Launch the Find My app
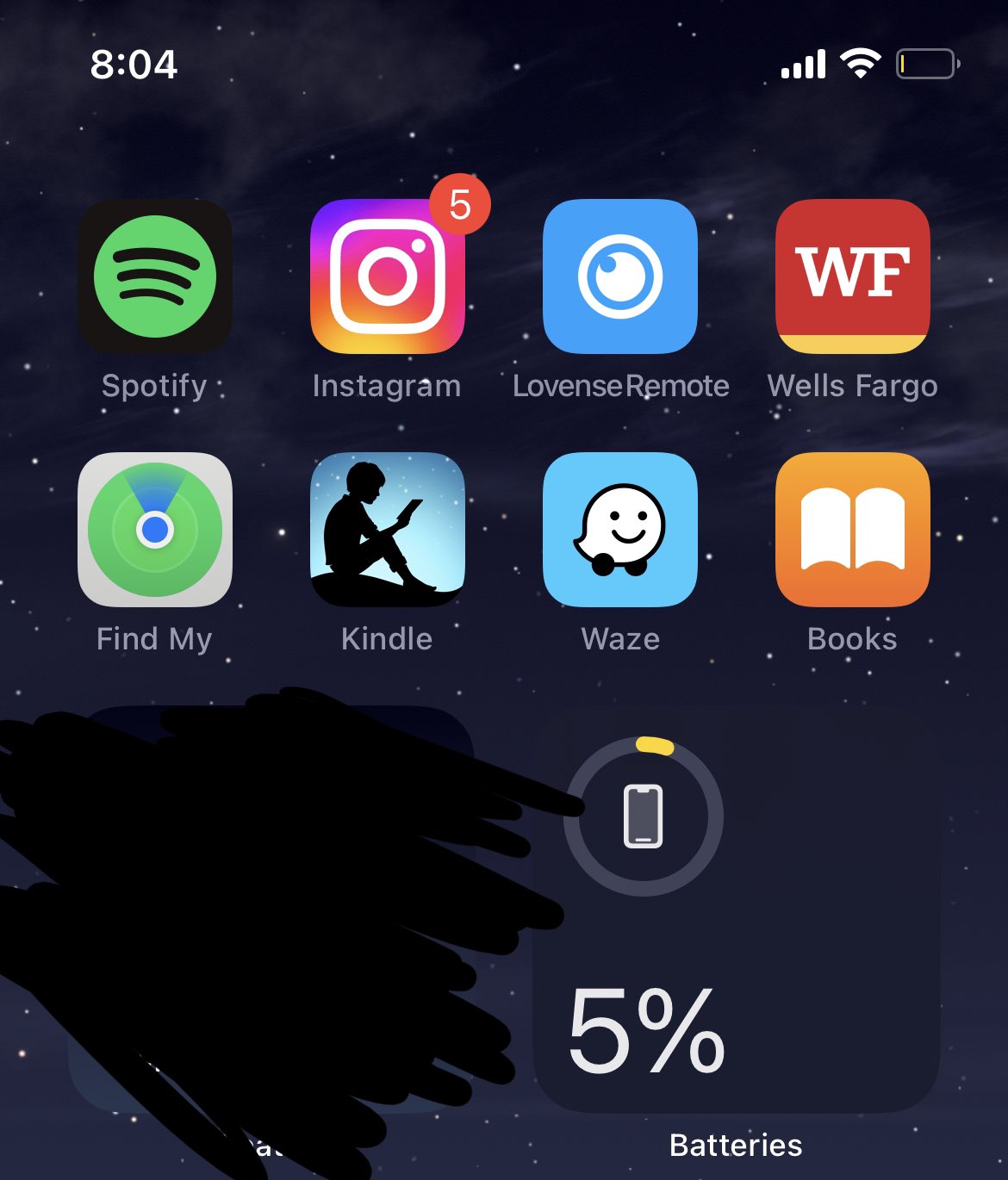 point(155,530)
